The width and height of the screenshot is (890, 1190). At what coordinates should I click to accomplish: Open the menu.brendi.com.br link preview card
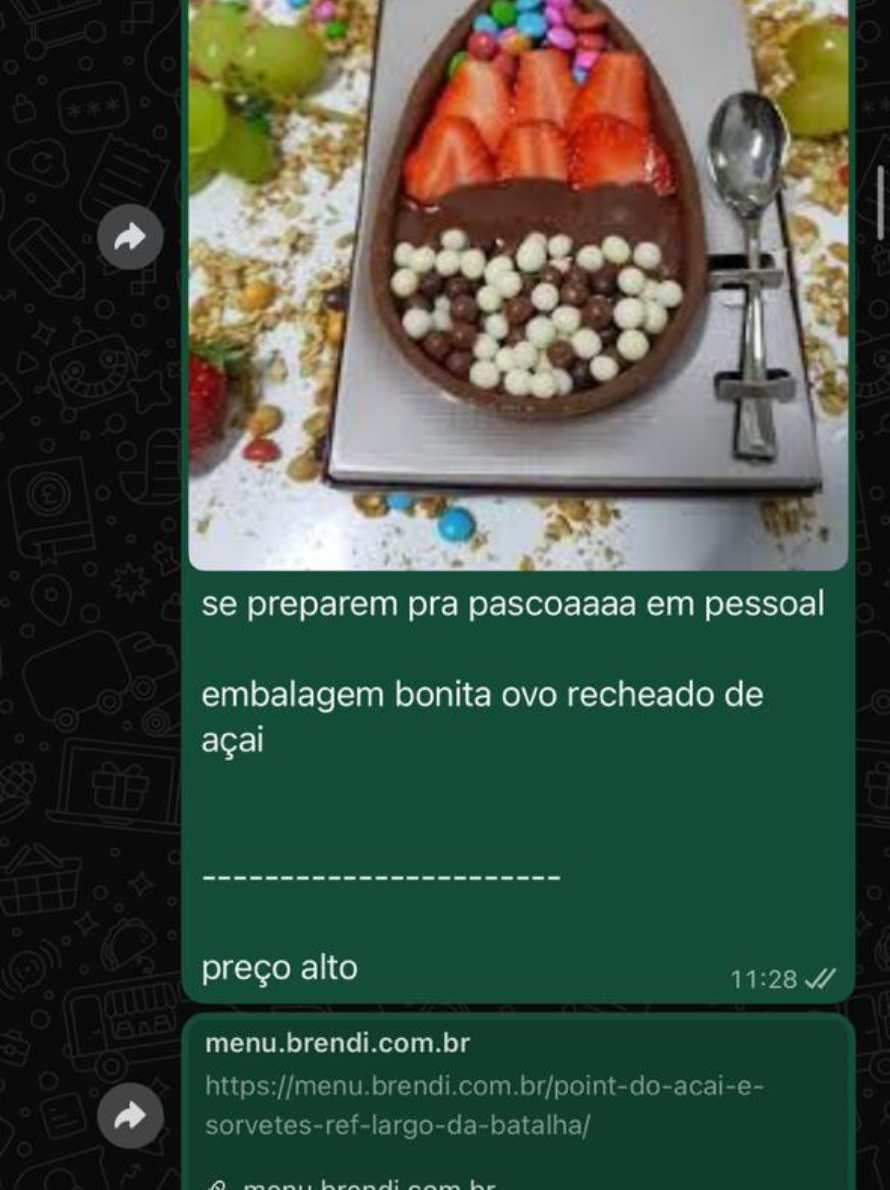coord(520,1090)
